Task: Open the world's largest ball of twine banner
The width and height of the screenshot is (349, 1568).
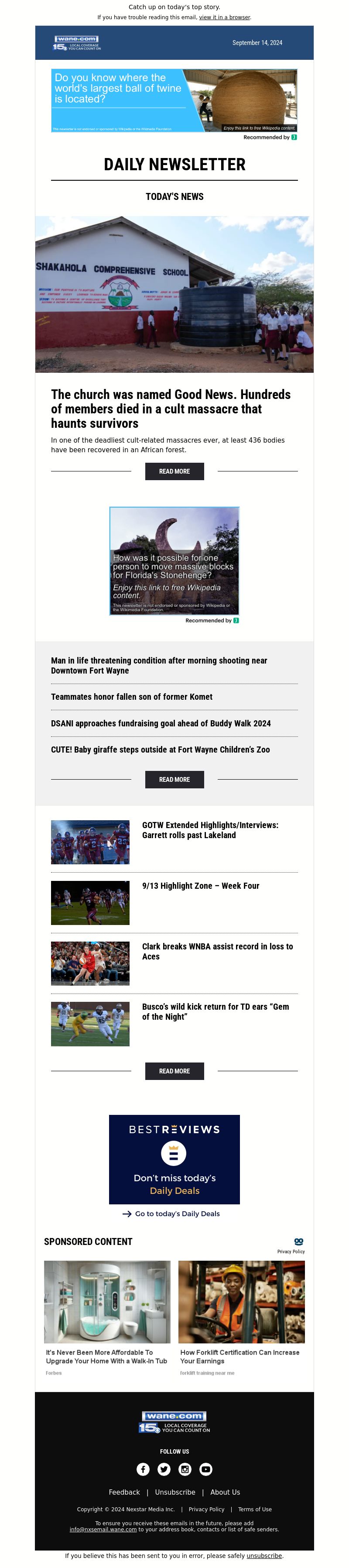Action: coord(174,100)
